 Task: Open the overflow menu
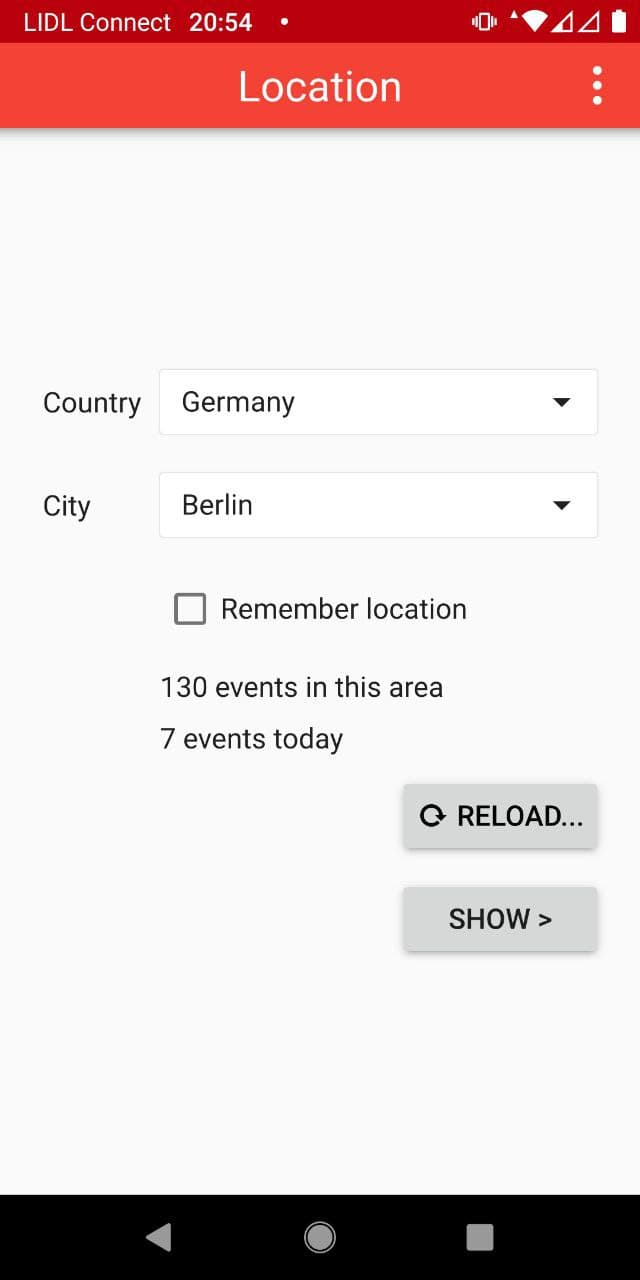597,86
